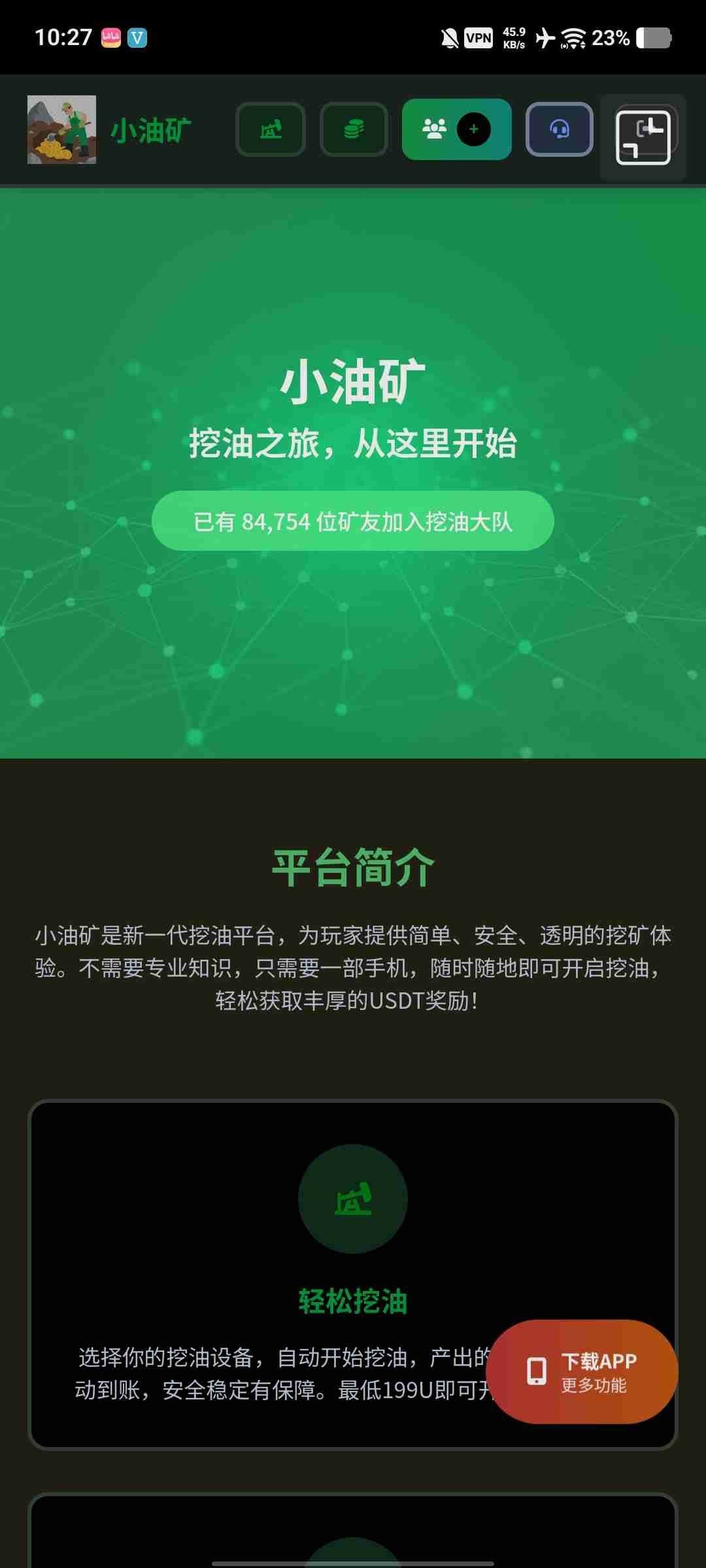
Task: Tap the login icon at top right
Action: click(x=643, y=137)
